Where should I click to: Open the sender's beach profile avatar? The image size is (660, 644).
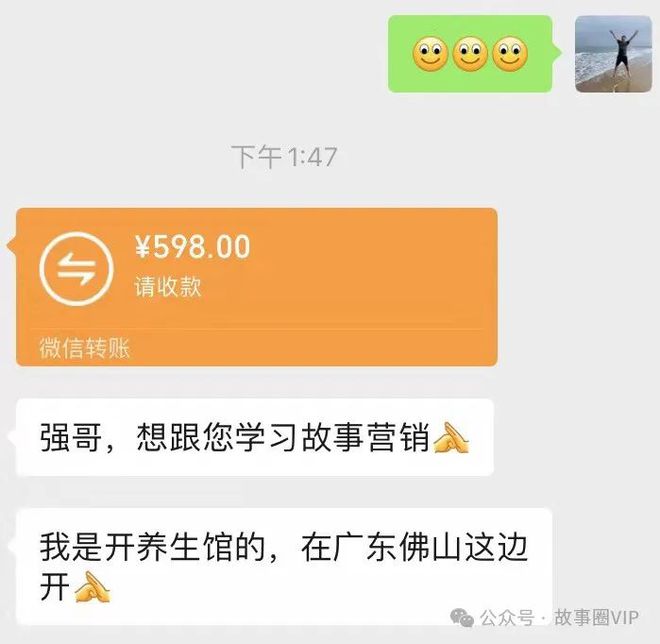pos(612,54)
